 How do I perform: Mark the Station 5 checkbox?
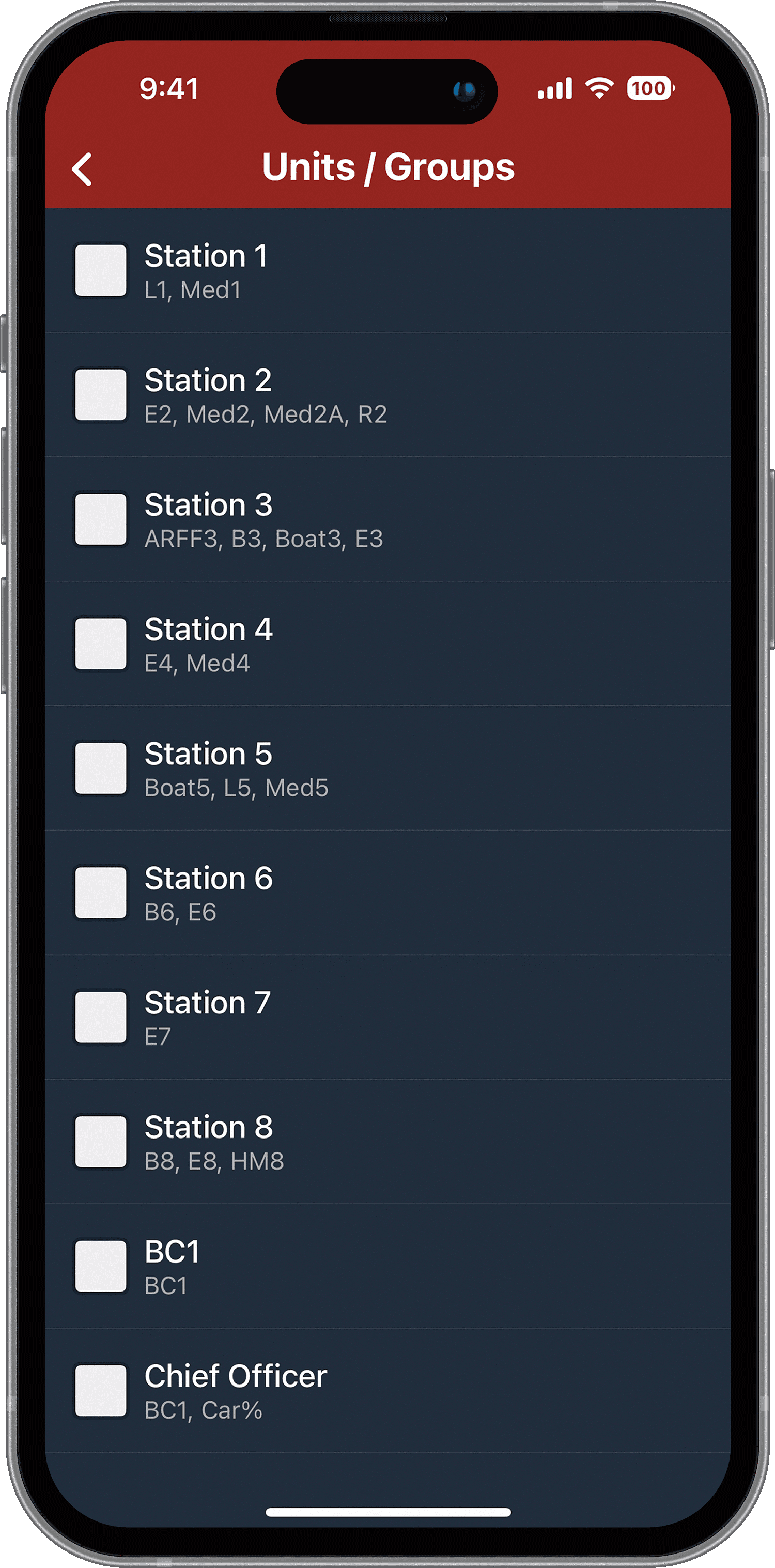[x=100, y=768]
